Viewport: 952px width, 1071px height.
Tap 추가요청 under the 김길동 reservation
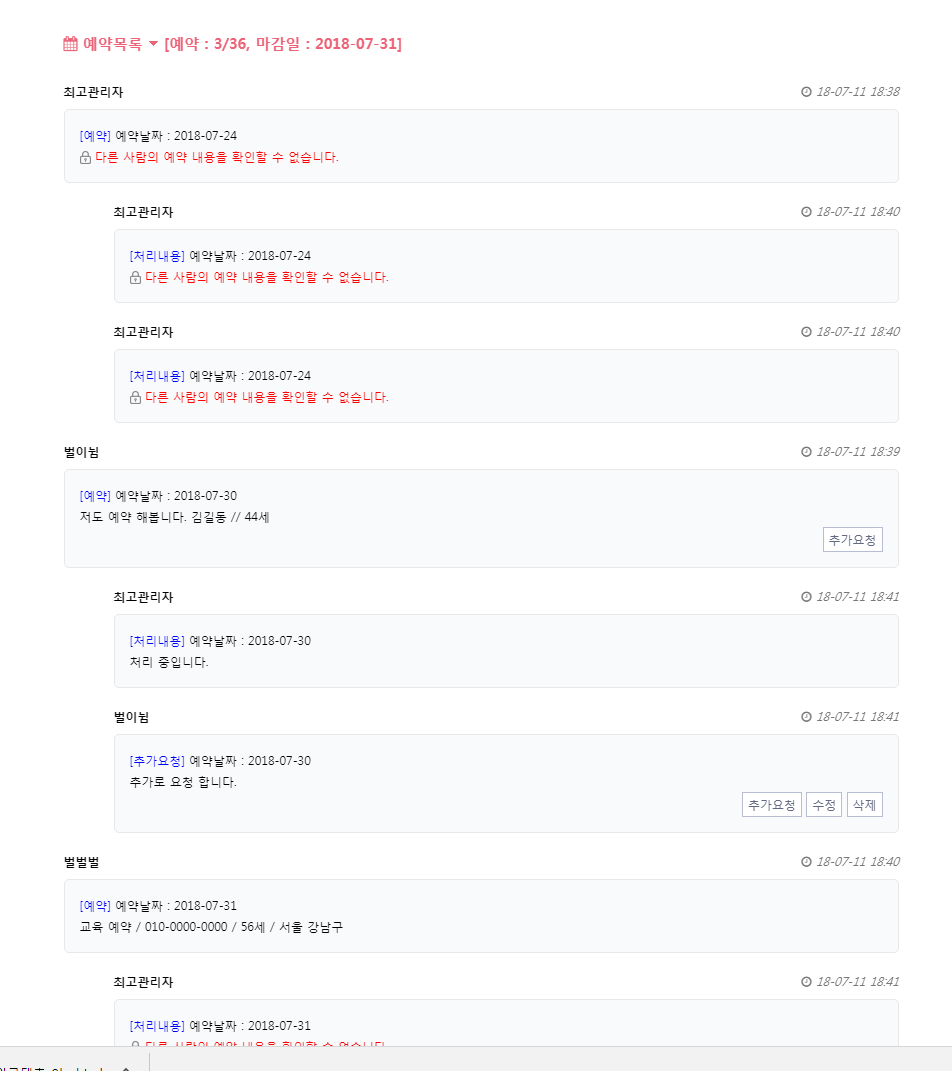[852, 540]
